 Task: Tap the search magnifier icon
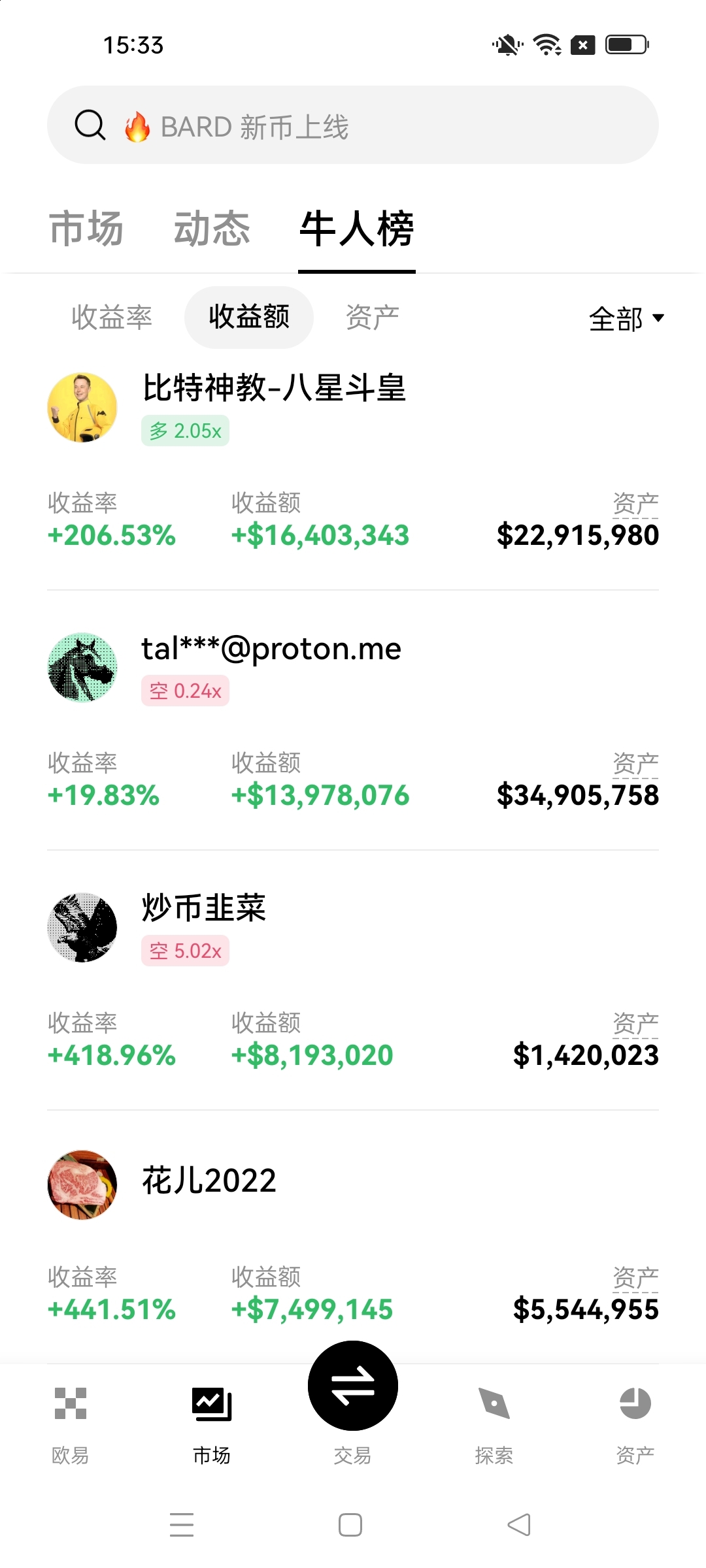click(x=90, y=125)
